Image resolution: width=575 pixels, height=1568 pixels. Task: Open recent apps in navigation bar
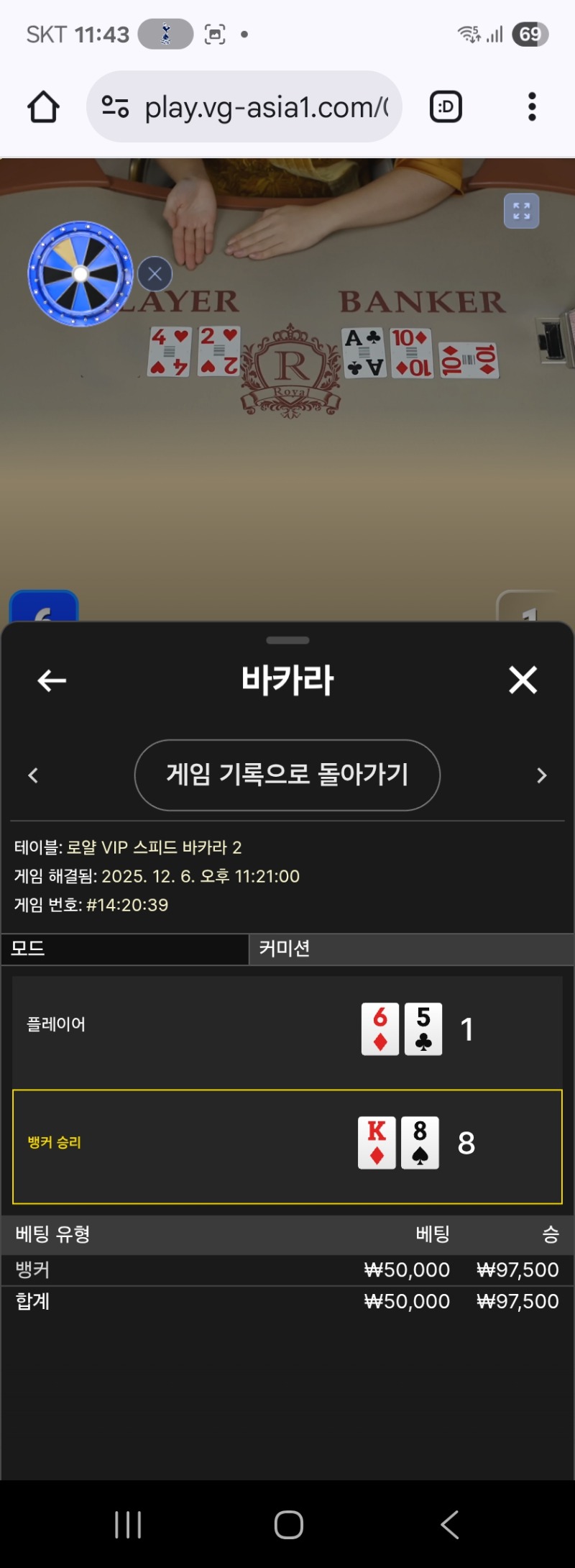pos(128,1524)
